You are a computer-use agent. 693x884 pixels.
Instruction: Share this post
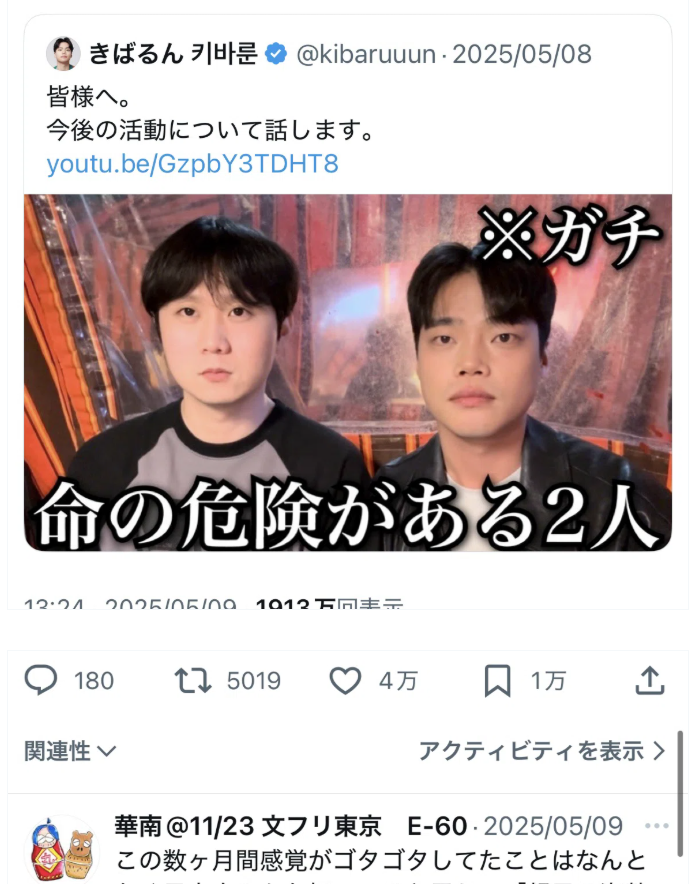point(649,681)
